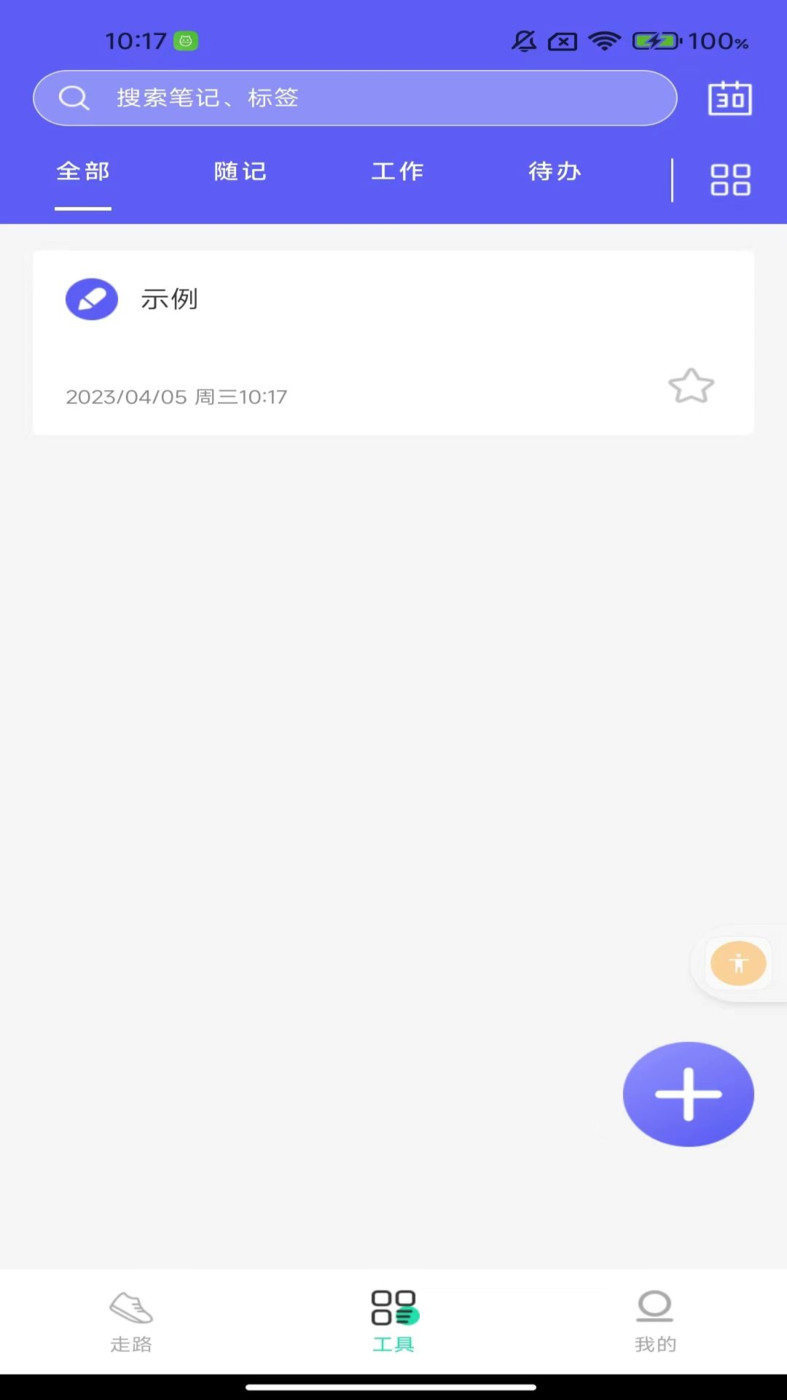Click the magnifier icon in the search bar
This screenshot has height=1400, width=787.
click(74, 97)
